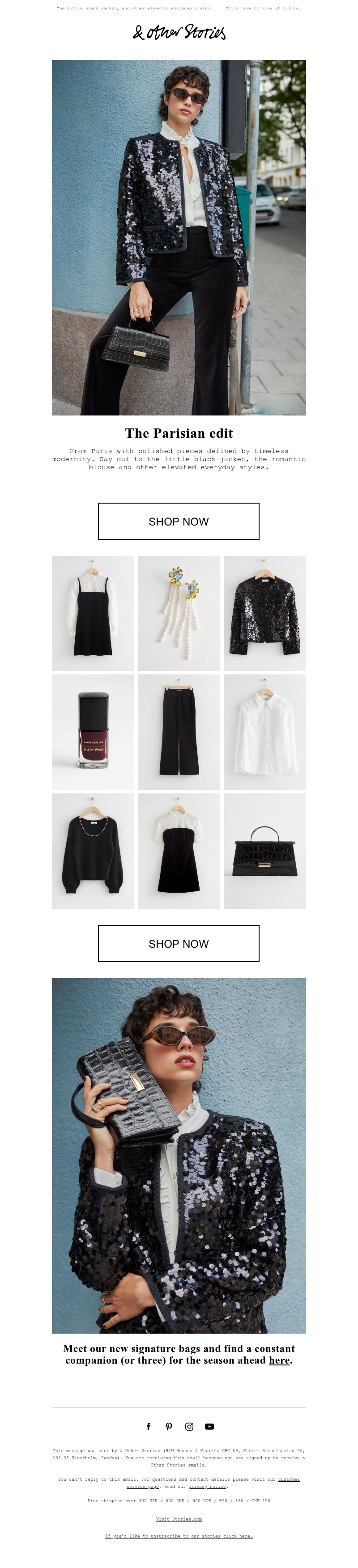Screen dimensions: 358x1568
Task: Open the pearl tassel gemstone earrings tile
Action: click(179, 613)
